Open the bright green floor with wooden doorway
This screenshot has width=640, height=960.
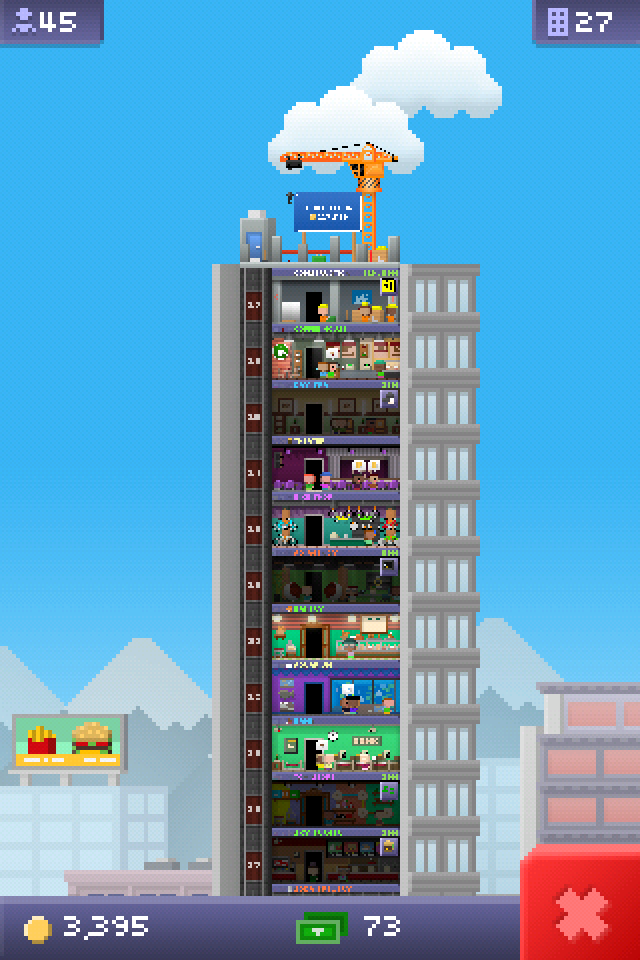pyautogui.click(x=335, y=637)
